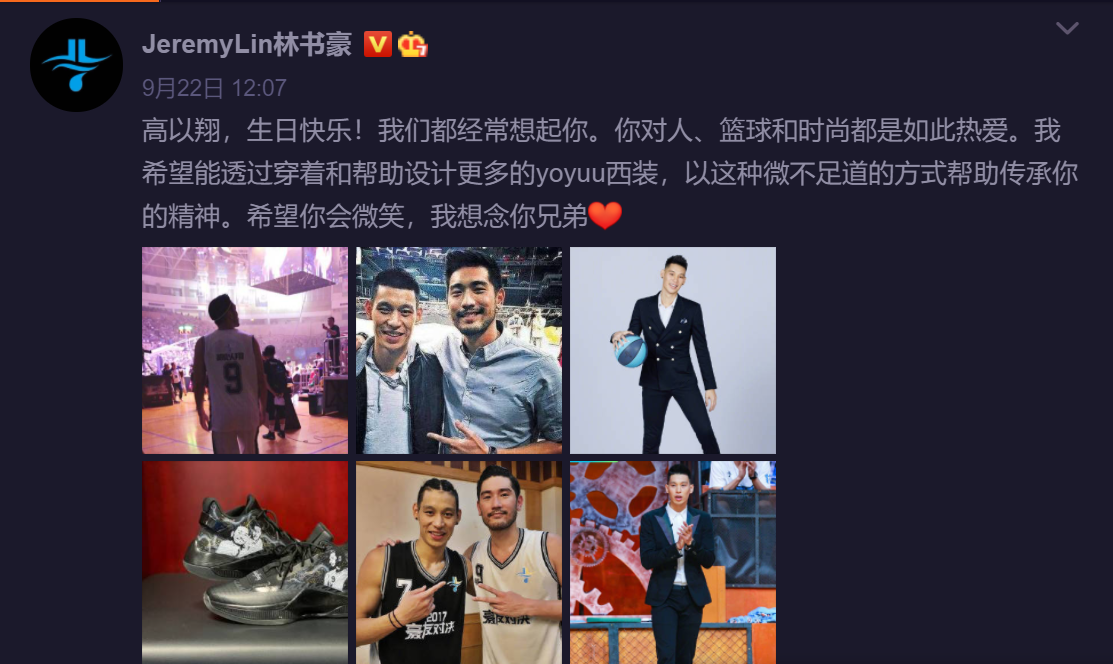Screen dimensions: 1113x664
Task: Open the black sneakers photo
Action: pos(245,562)
